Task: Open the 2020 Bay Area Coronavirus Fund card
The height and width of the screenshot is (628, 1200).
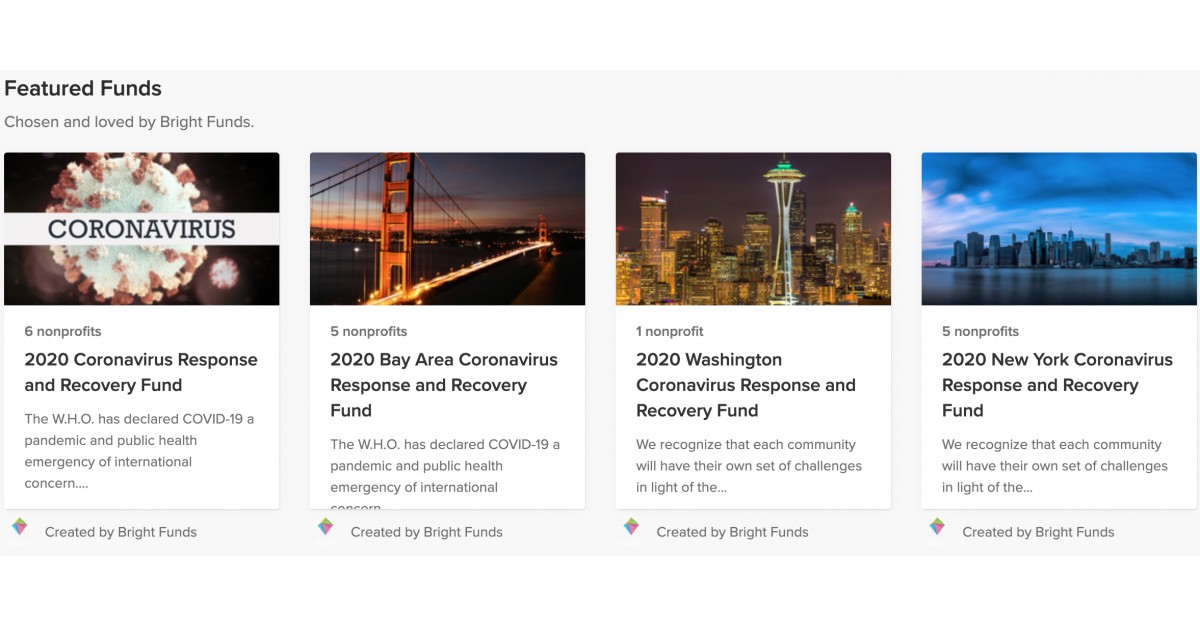Action: (x=444, y=384)
